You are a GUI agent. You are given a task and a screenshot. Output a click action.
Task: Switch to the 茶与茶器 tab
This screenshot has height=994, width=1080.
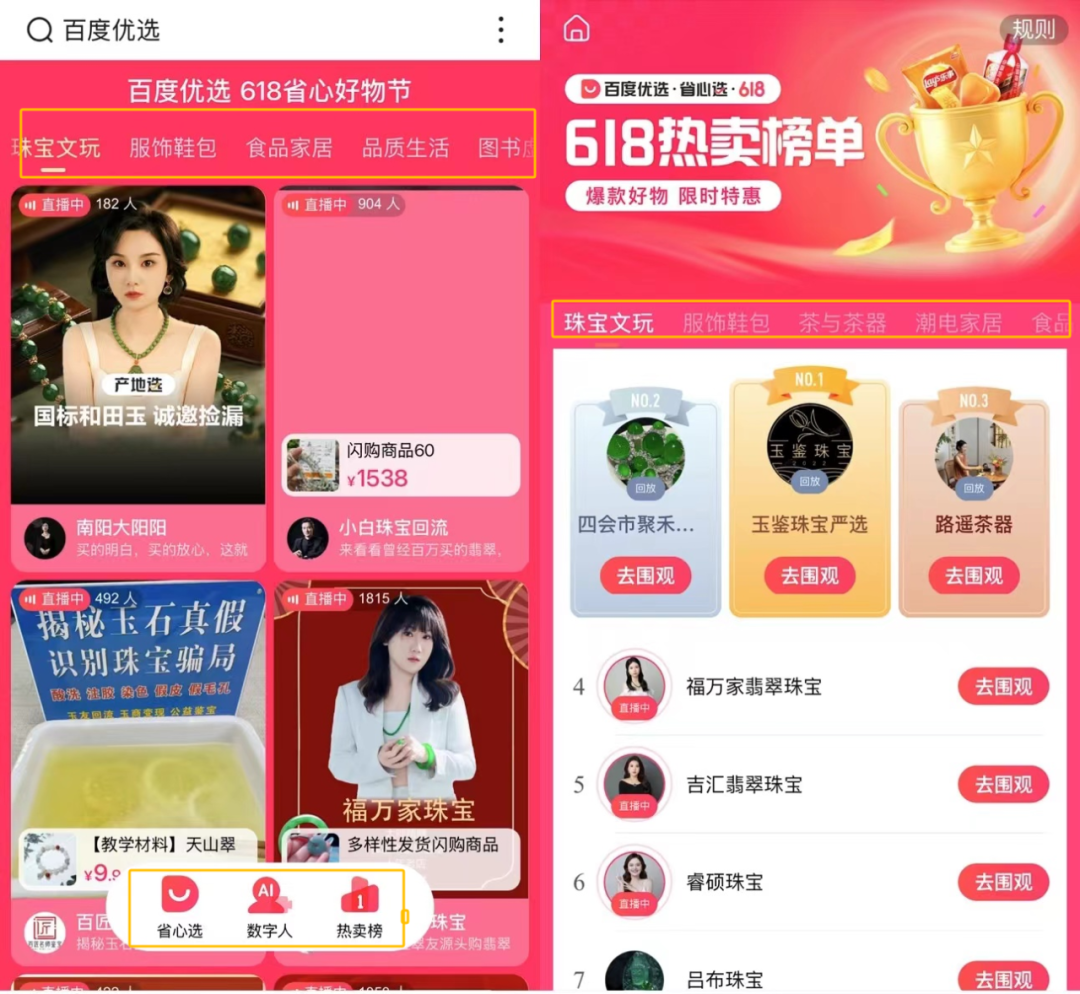(x=842, y=323)
